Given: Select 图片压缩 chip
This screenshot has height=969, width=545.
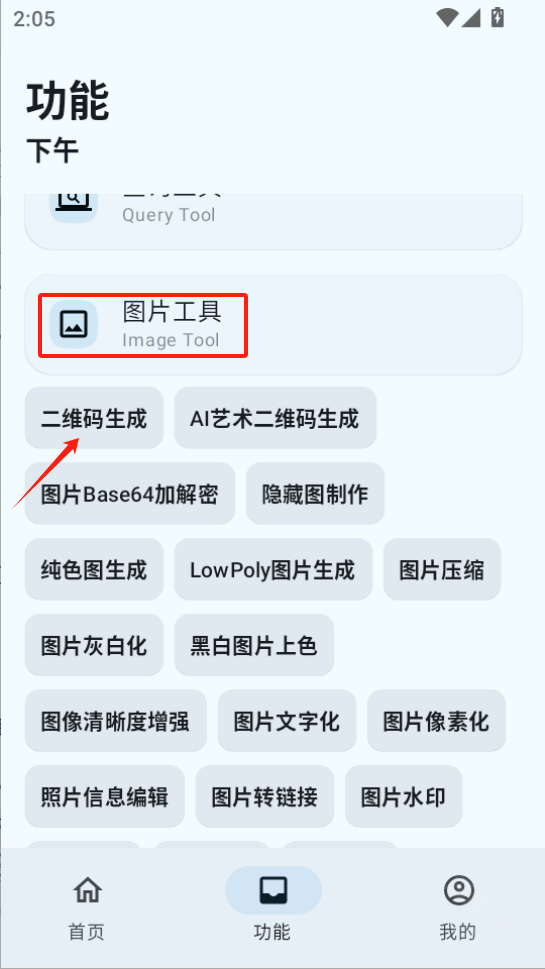Looking at the screenshot, I should pyautogui.click(x=442, y=569).
